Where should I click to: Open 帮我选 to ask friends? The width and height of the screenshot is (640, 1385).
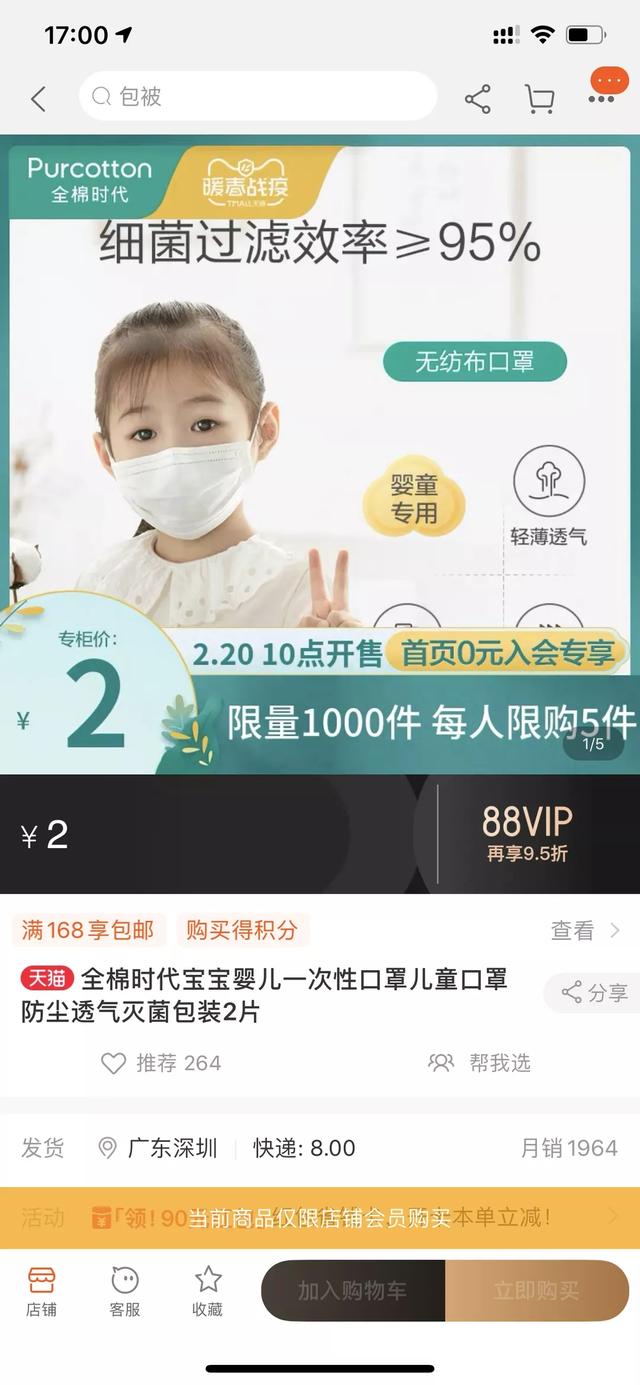pyautogui.click(x=479, y=1063)
